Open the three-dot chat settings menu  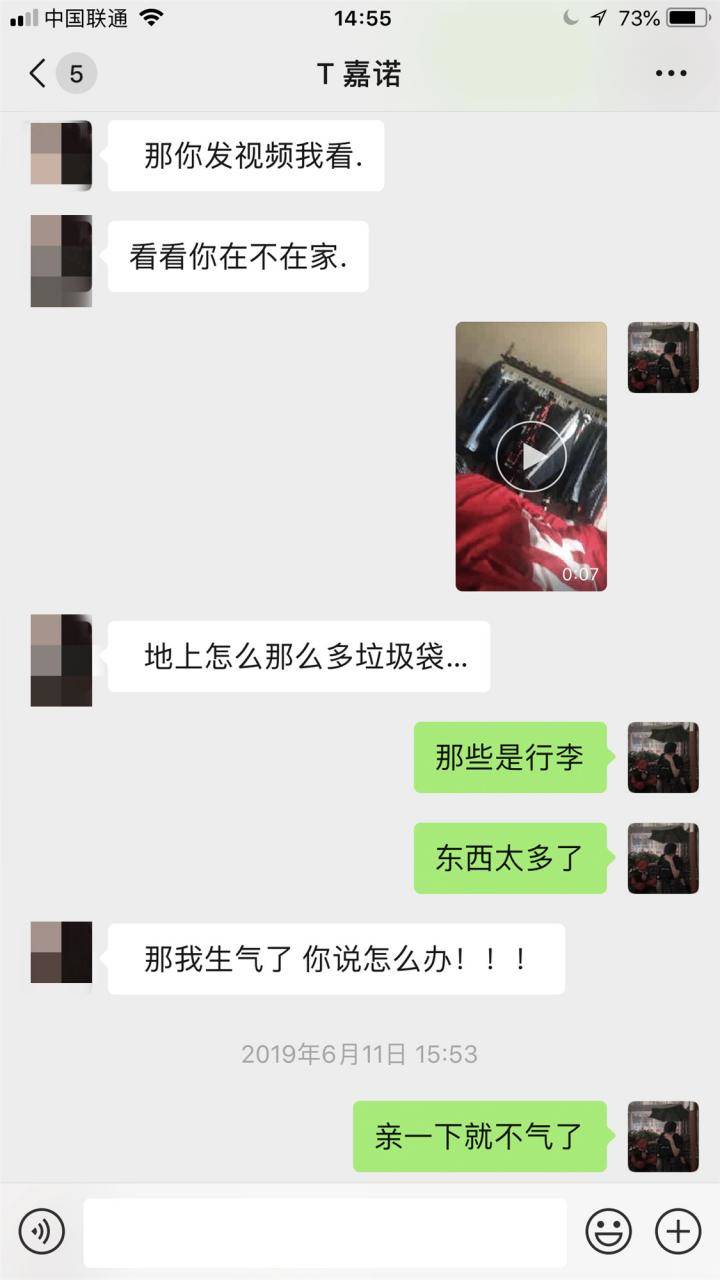671,72
